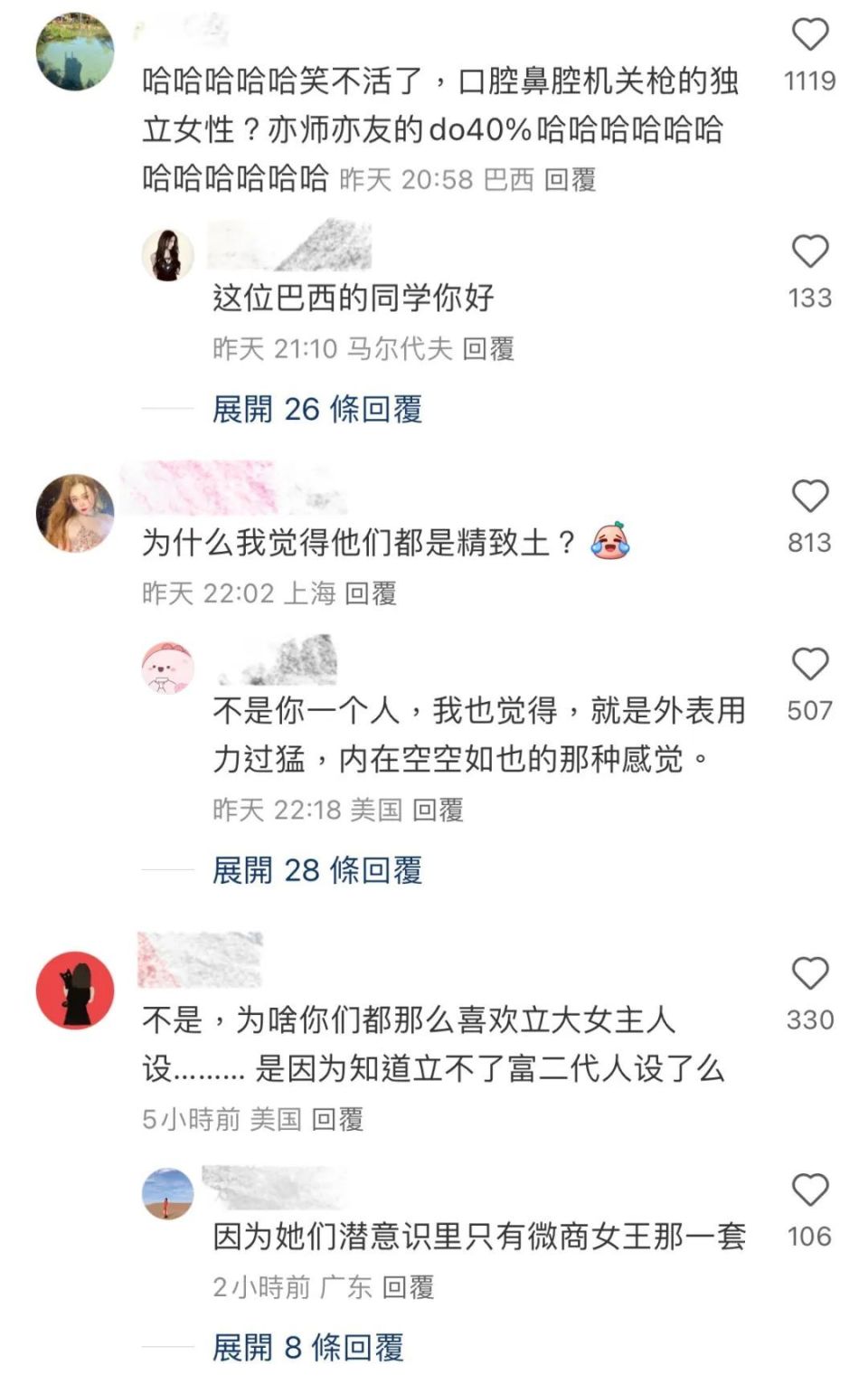Expand the 28 hidden replies

click(317, 869)
